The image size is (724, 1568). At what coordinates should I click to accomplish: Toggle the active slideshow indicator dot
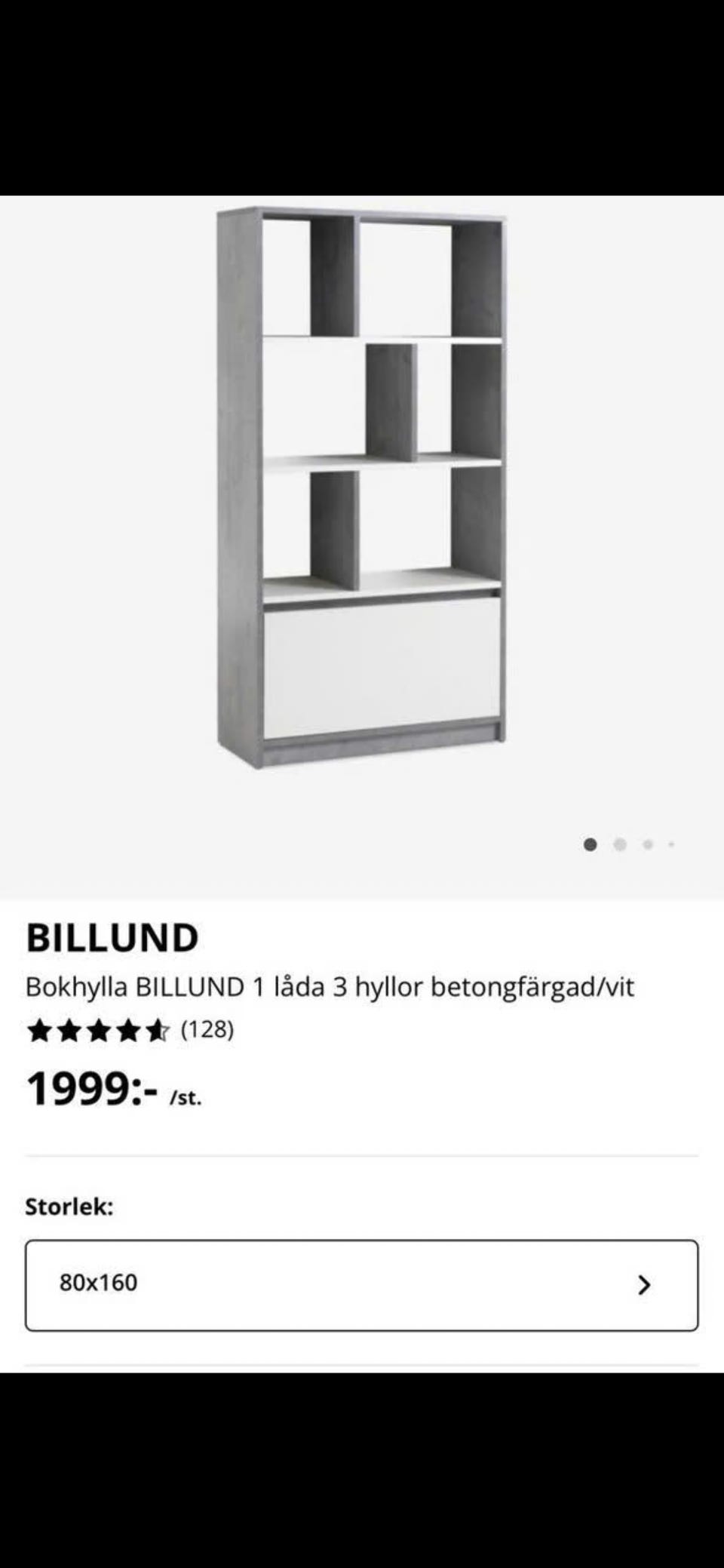pyautogui.click(x=591, y=845)
